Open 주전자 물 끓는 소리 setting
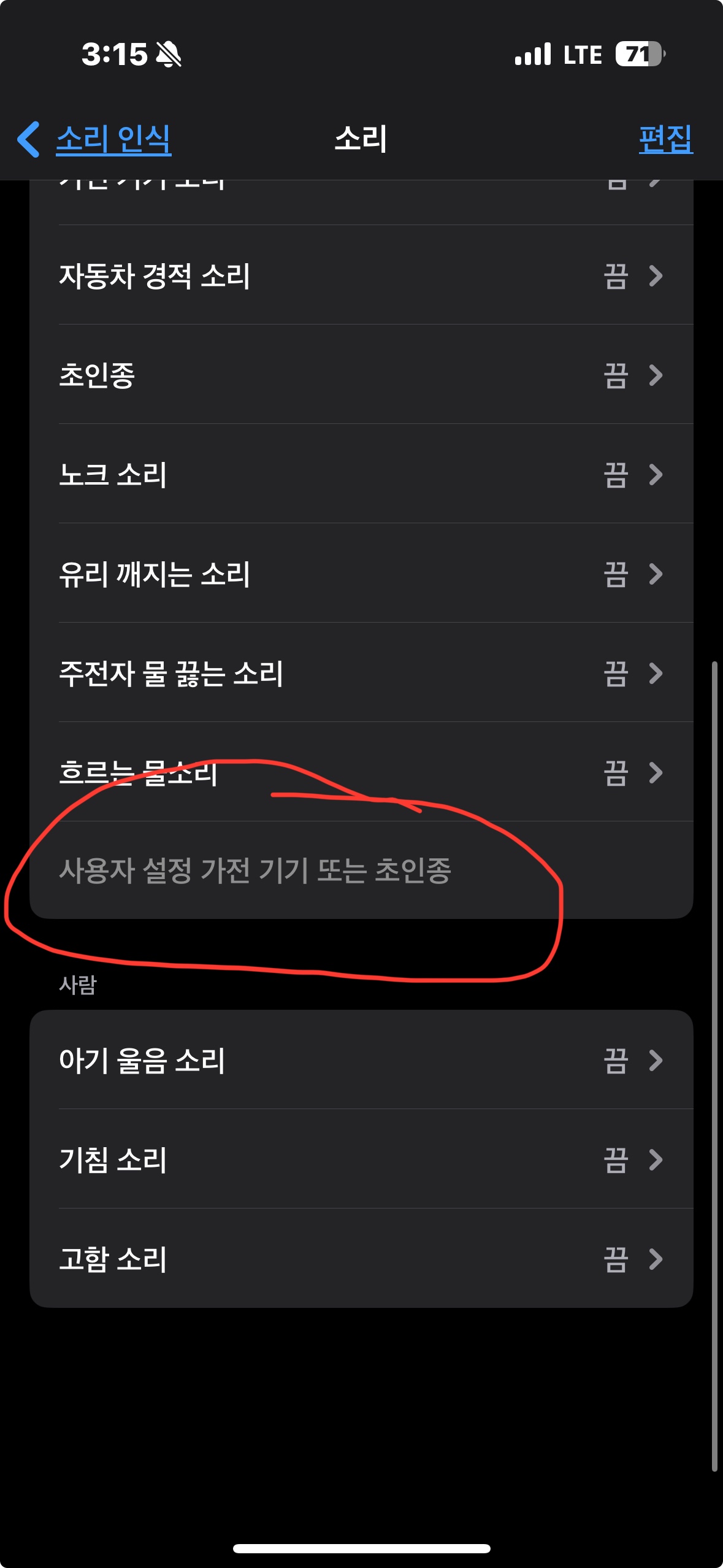 [361, 673]
